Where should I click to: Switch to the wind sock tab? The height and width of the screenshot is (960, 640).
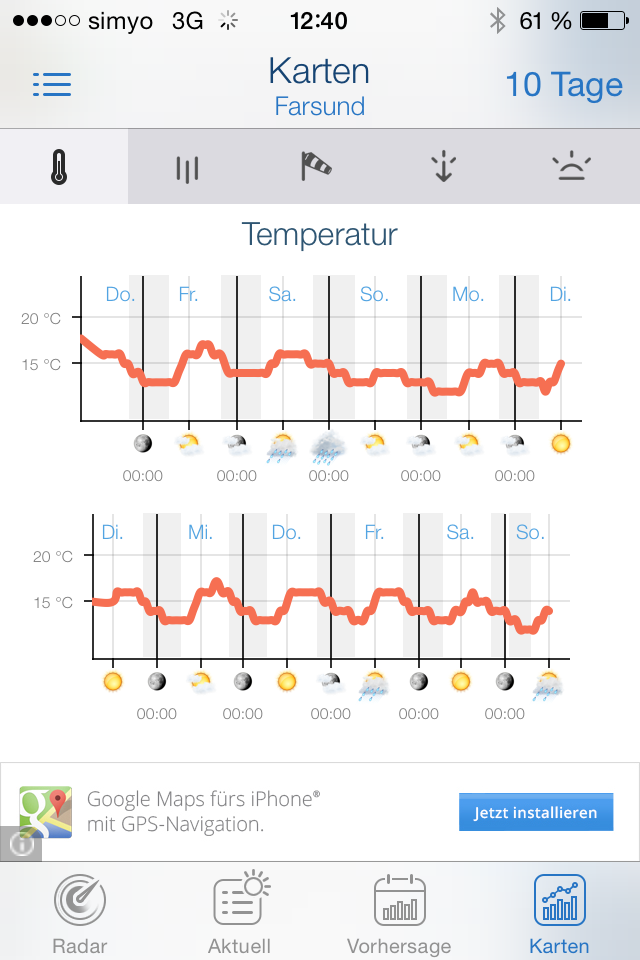pos(316,167)
